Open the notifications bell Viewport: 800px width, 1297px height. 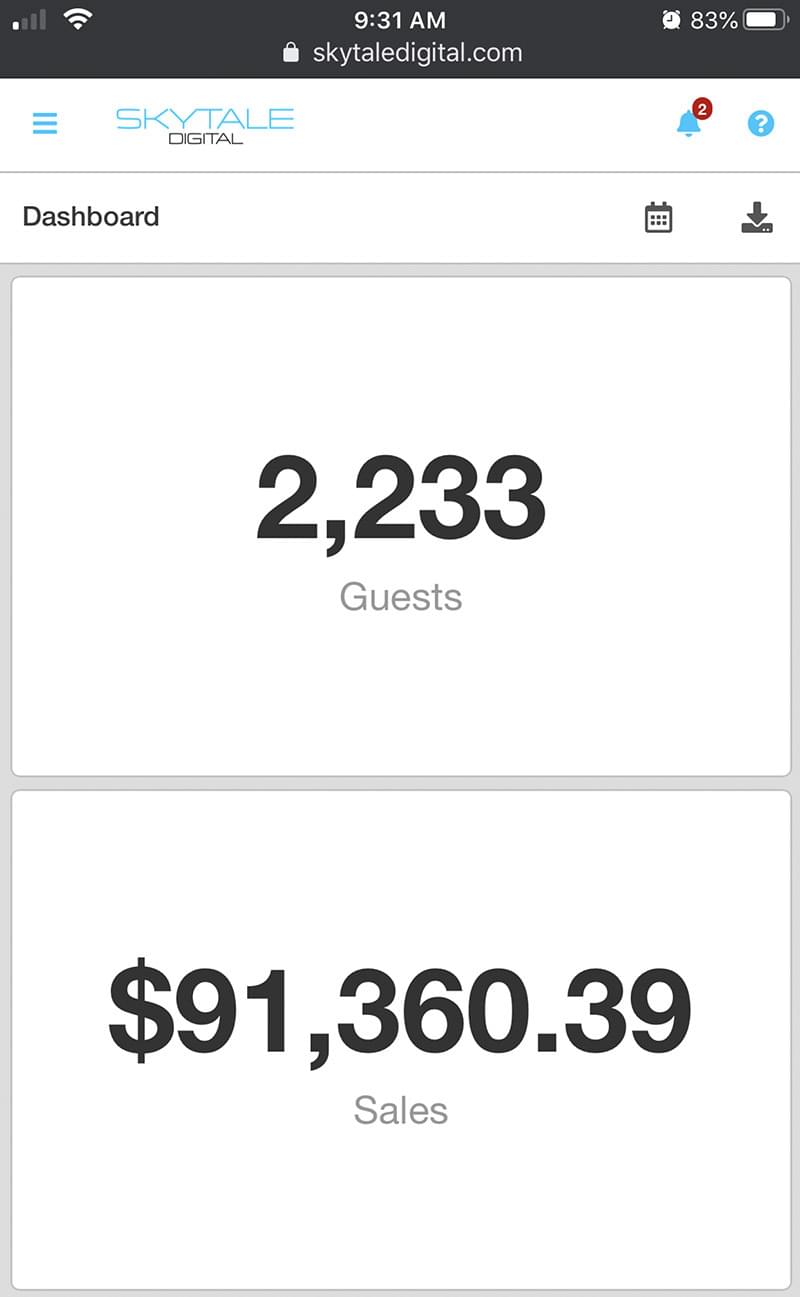tap(689, 123)
